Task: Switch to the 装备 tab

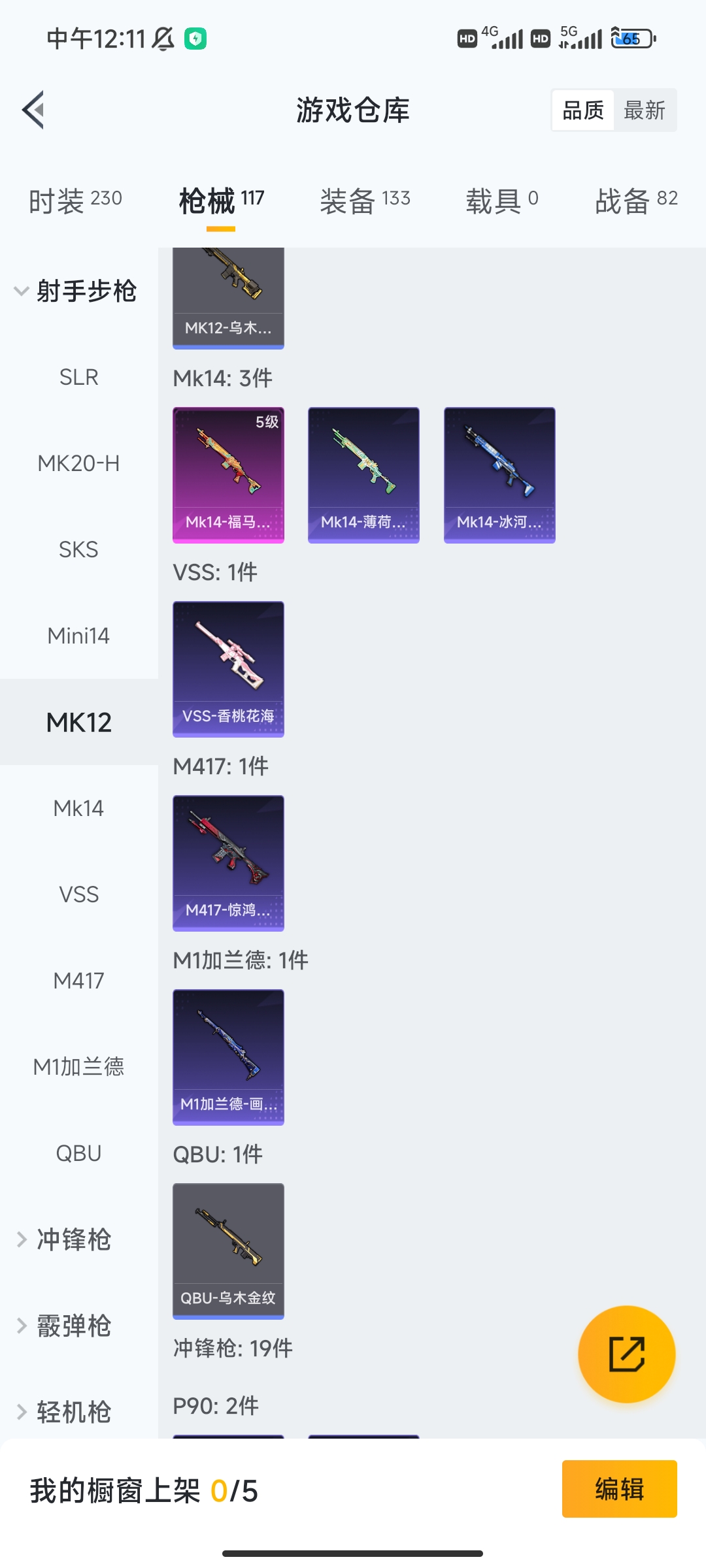Action: (x=365, y=200)
